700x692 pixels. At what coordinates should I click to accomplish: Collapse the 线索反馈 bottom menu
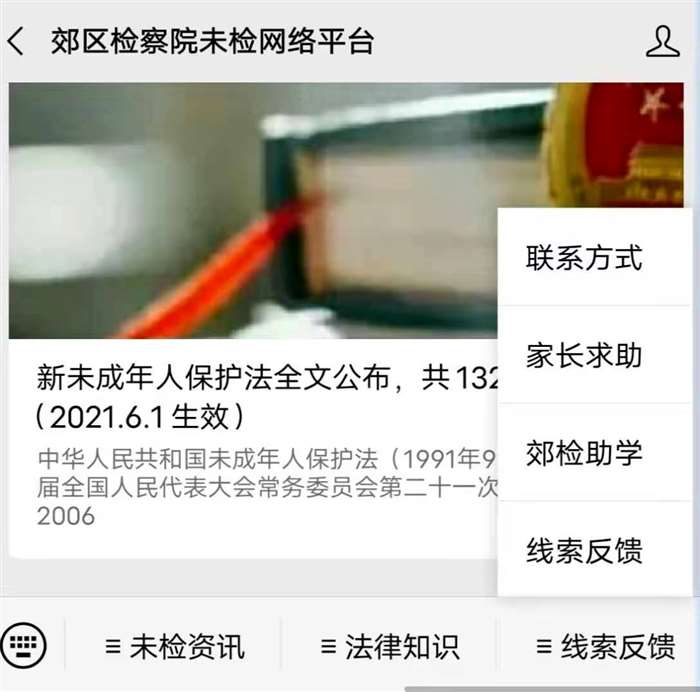[x=605, y=646]
